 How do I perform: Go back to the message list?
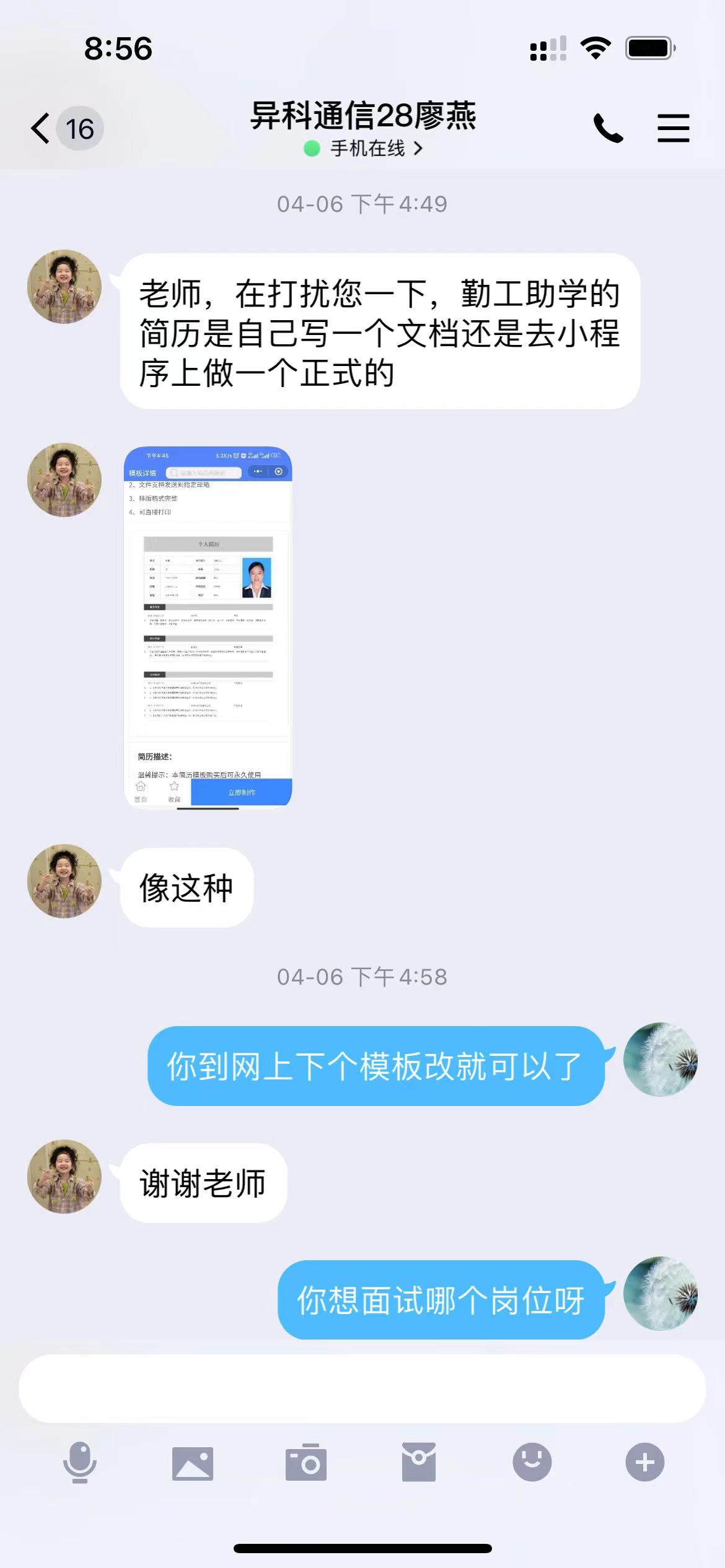pyautogui.click(x=42, y=129)
